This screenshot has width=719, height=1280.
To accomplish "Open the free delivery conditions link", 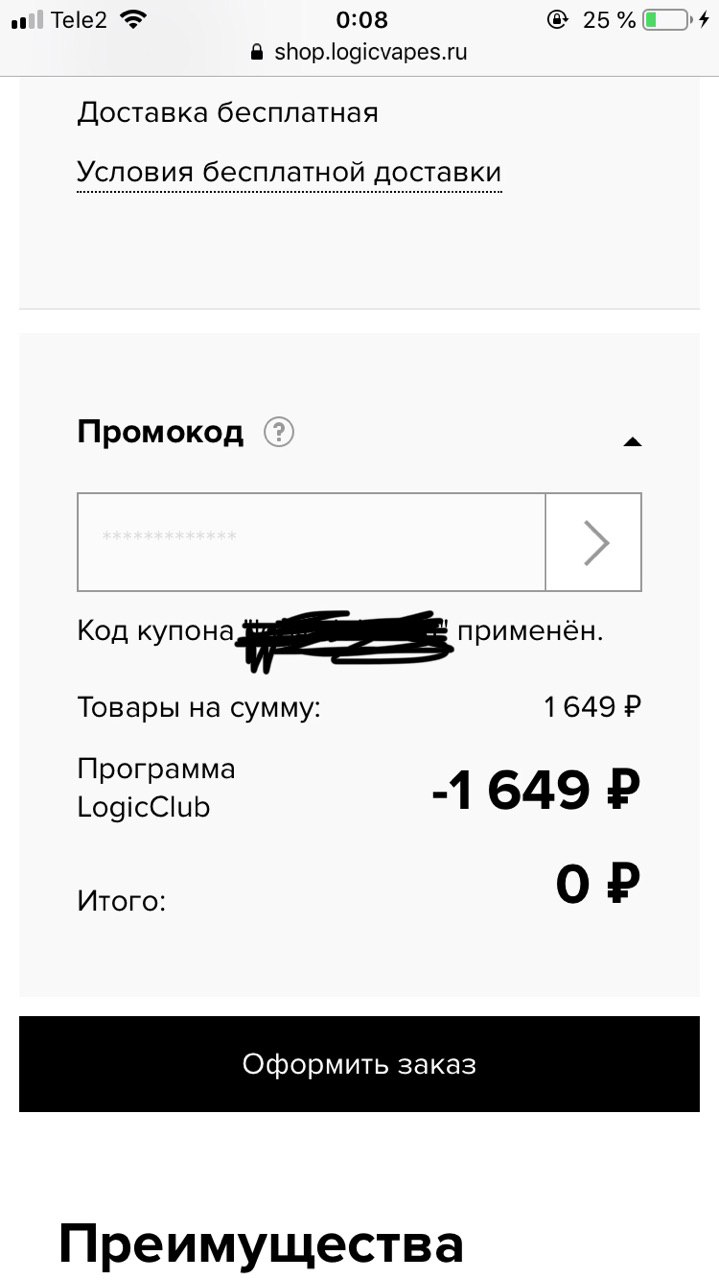I will (x=289, y=172).
